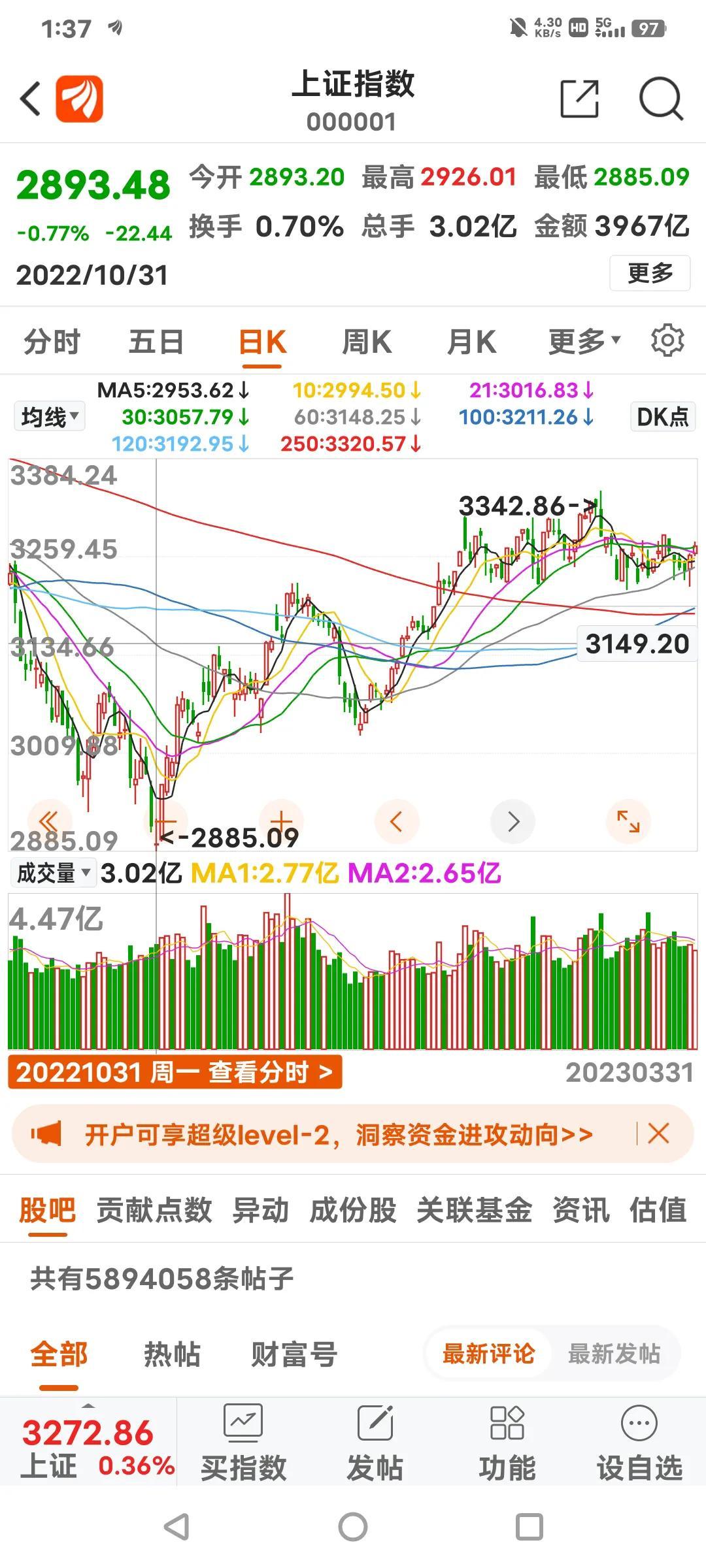Share the index via the export icon
This screenshot has width=706, height=1568.
pos(580,99)
